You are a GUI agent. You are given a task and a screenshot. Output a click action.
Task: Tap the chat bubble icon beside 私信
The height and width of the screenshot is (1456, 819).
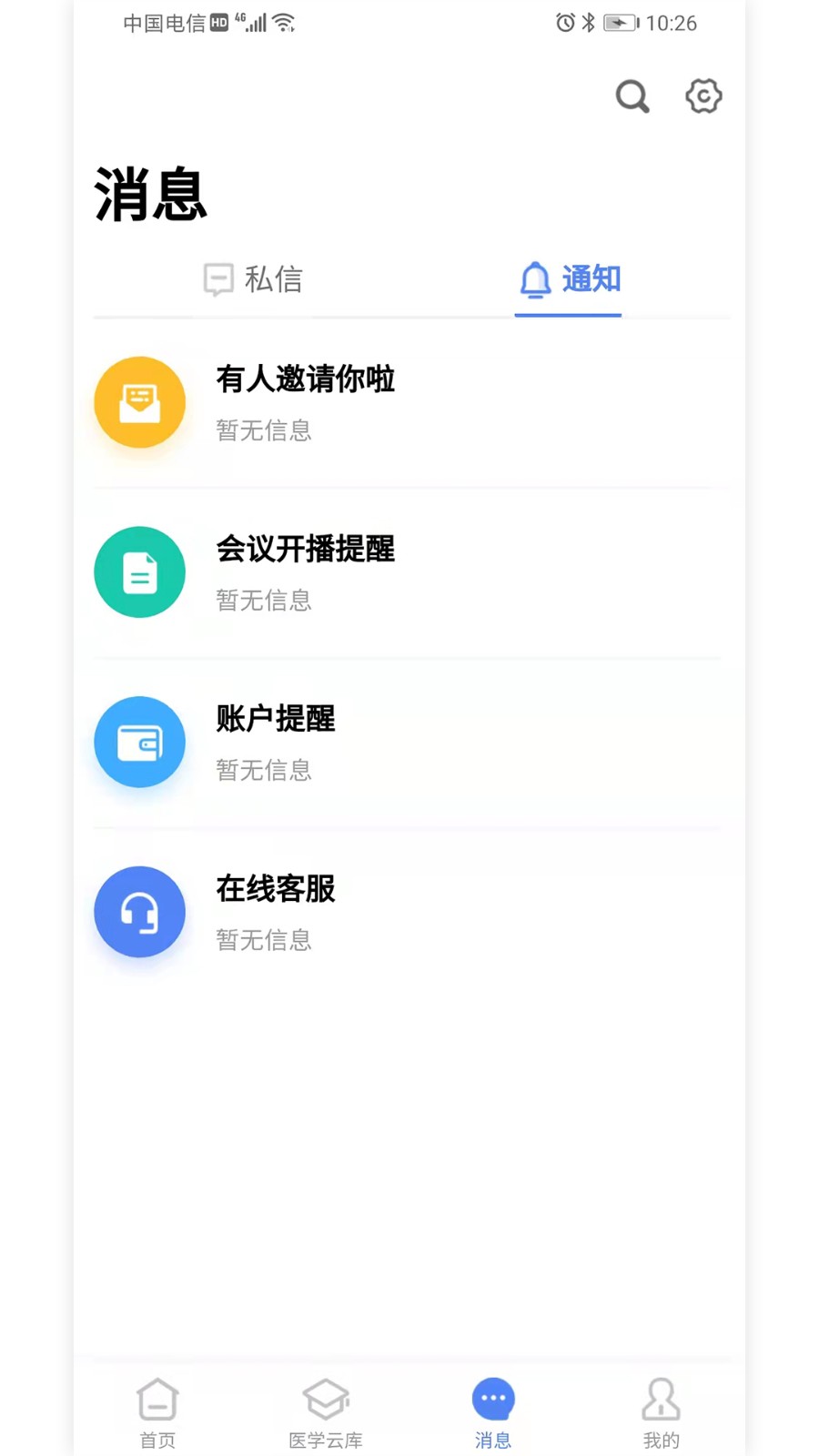(218, 279)
